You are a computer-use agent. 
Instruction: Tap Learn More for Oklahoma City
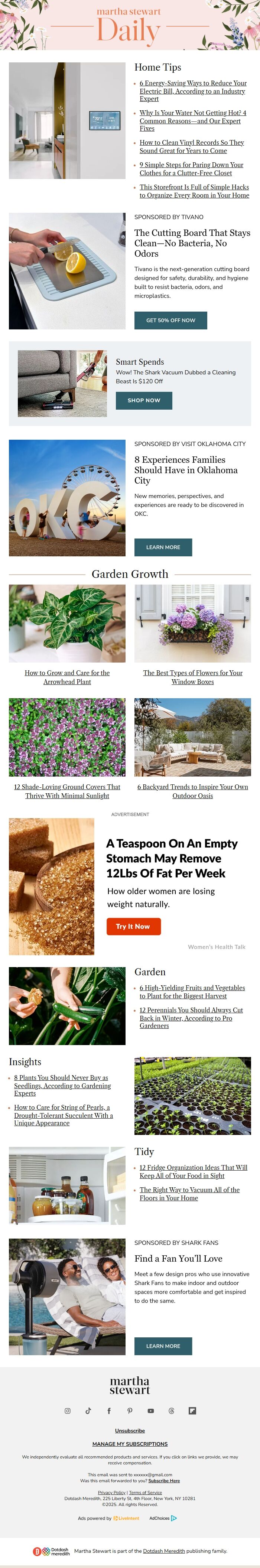[163, 547]
